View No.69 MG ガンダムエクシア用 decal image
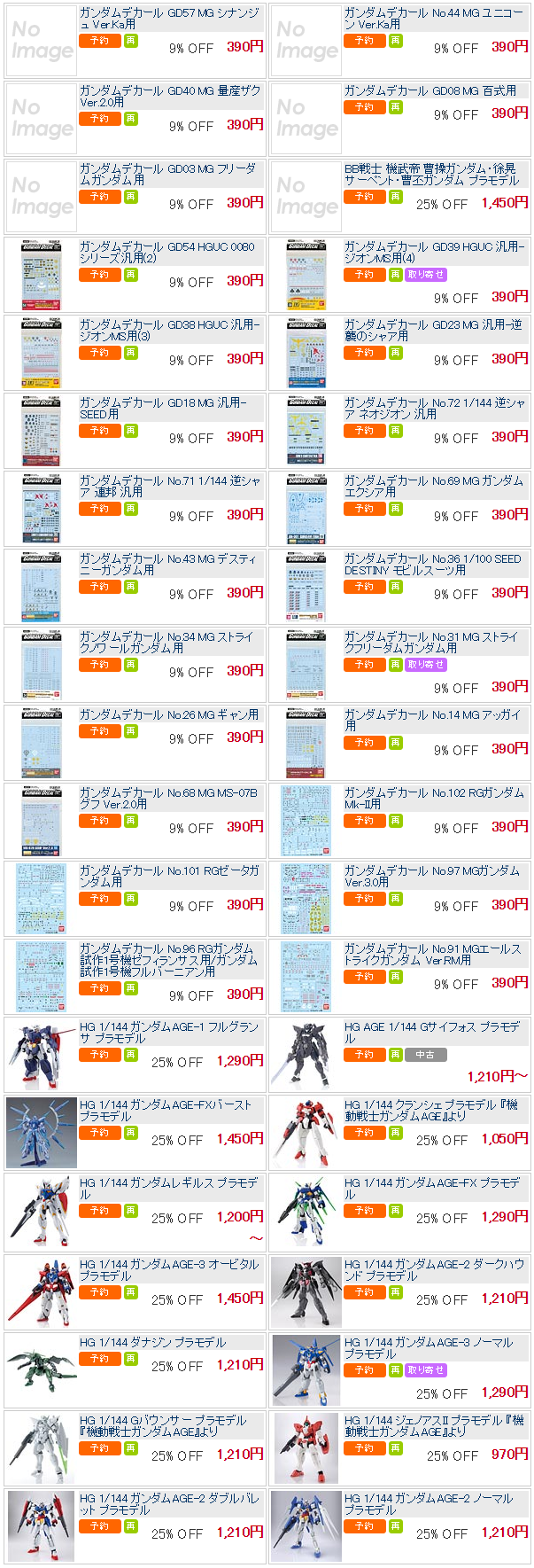 [306, 510]
